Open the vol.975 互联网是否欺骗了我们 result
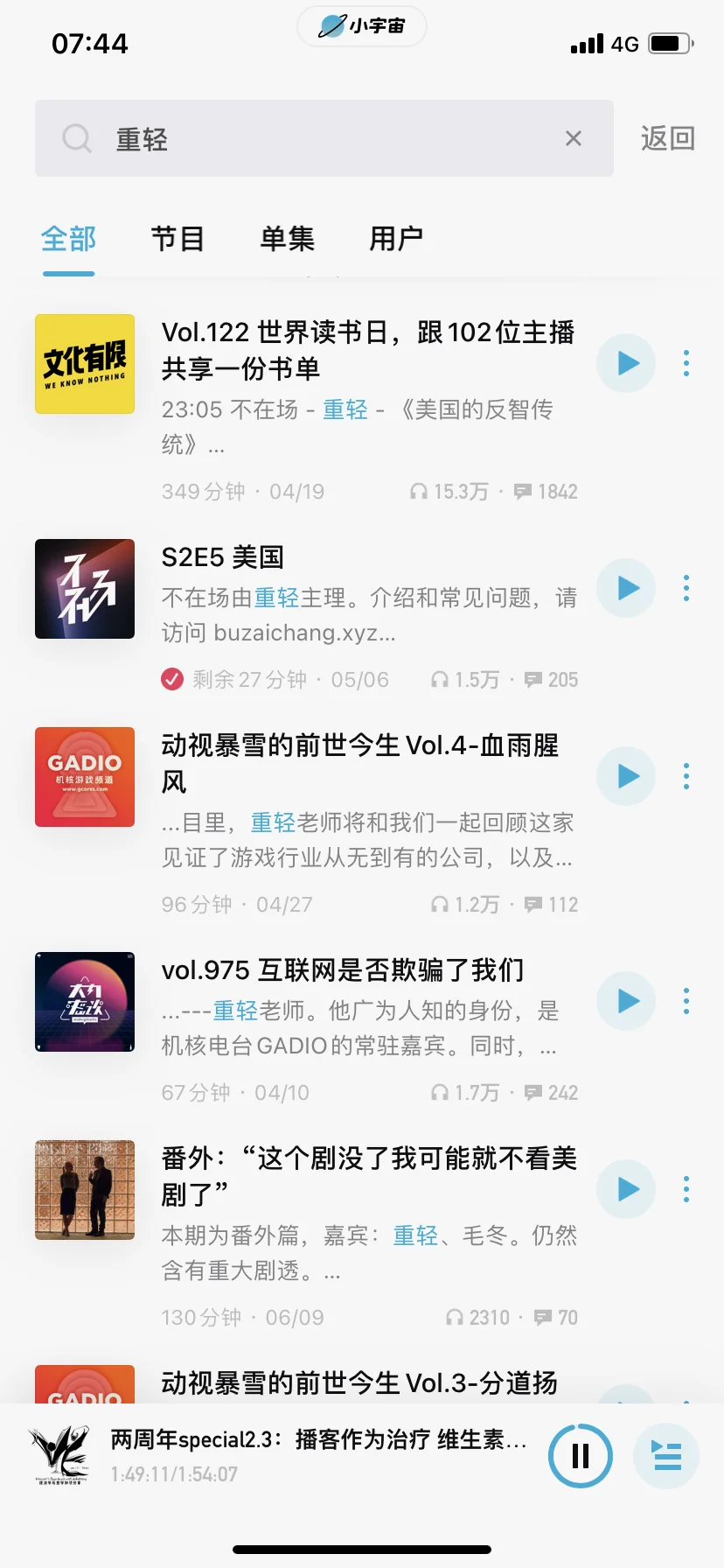 click(x=307, y=1028)
